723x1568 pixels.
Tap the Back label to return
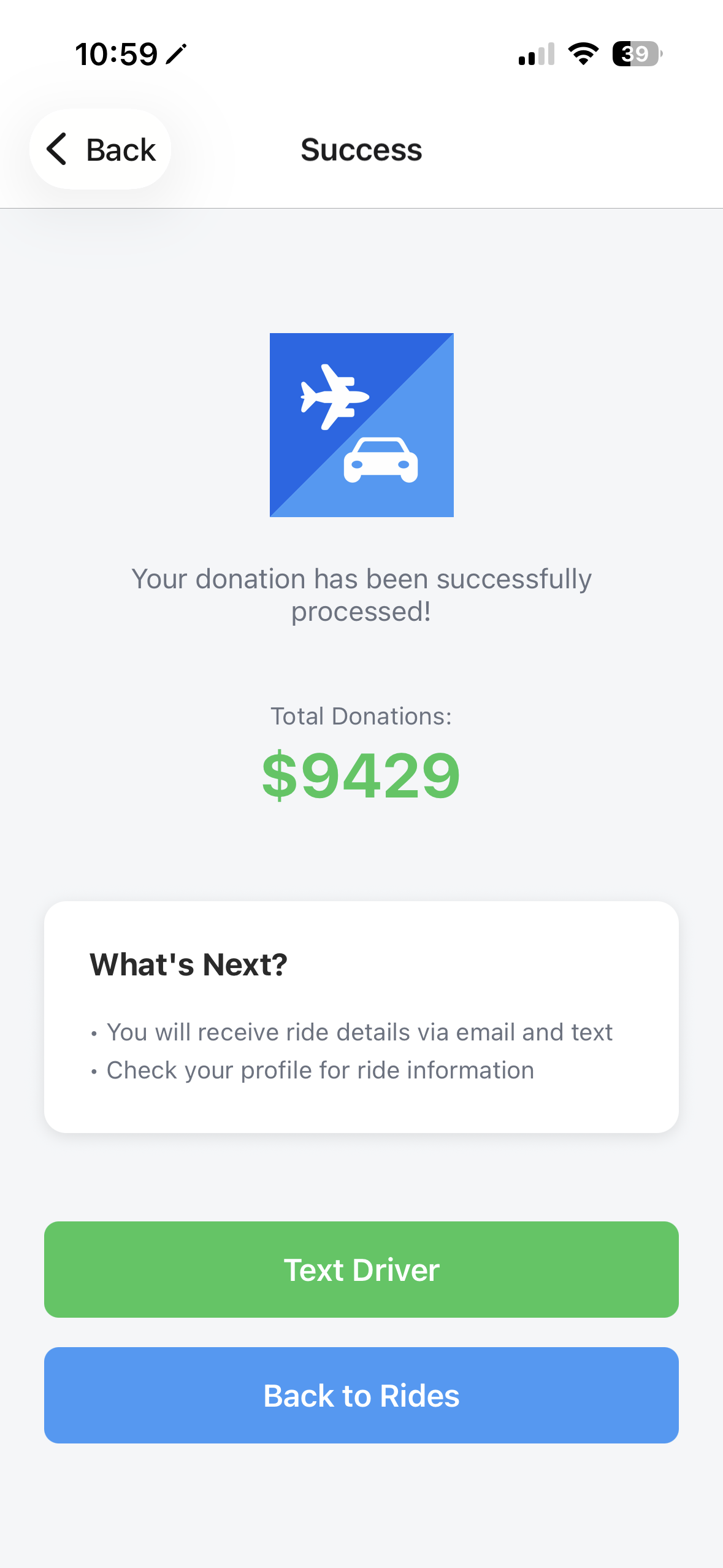(x=121, y=149)
